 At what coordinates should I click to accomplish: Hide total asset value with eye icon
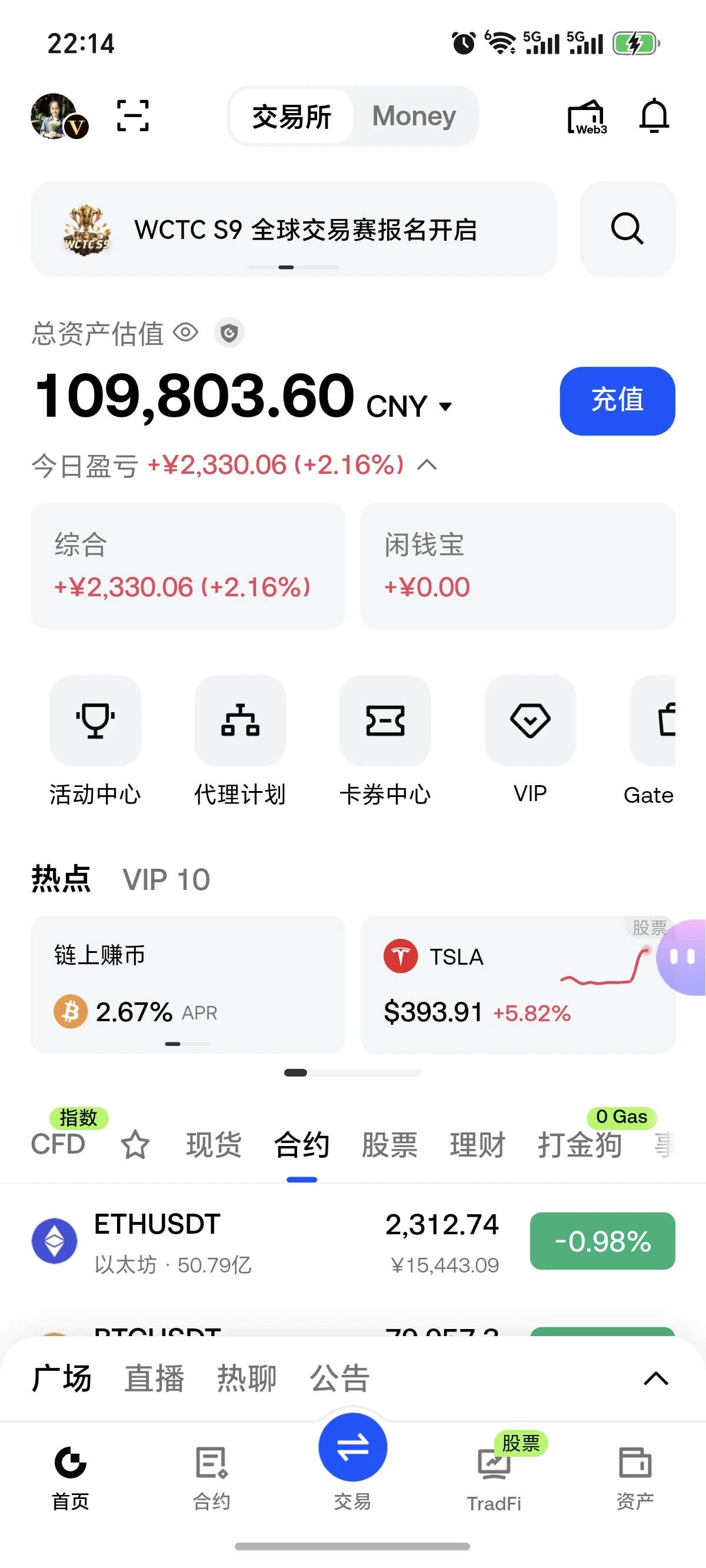point(186,333)
